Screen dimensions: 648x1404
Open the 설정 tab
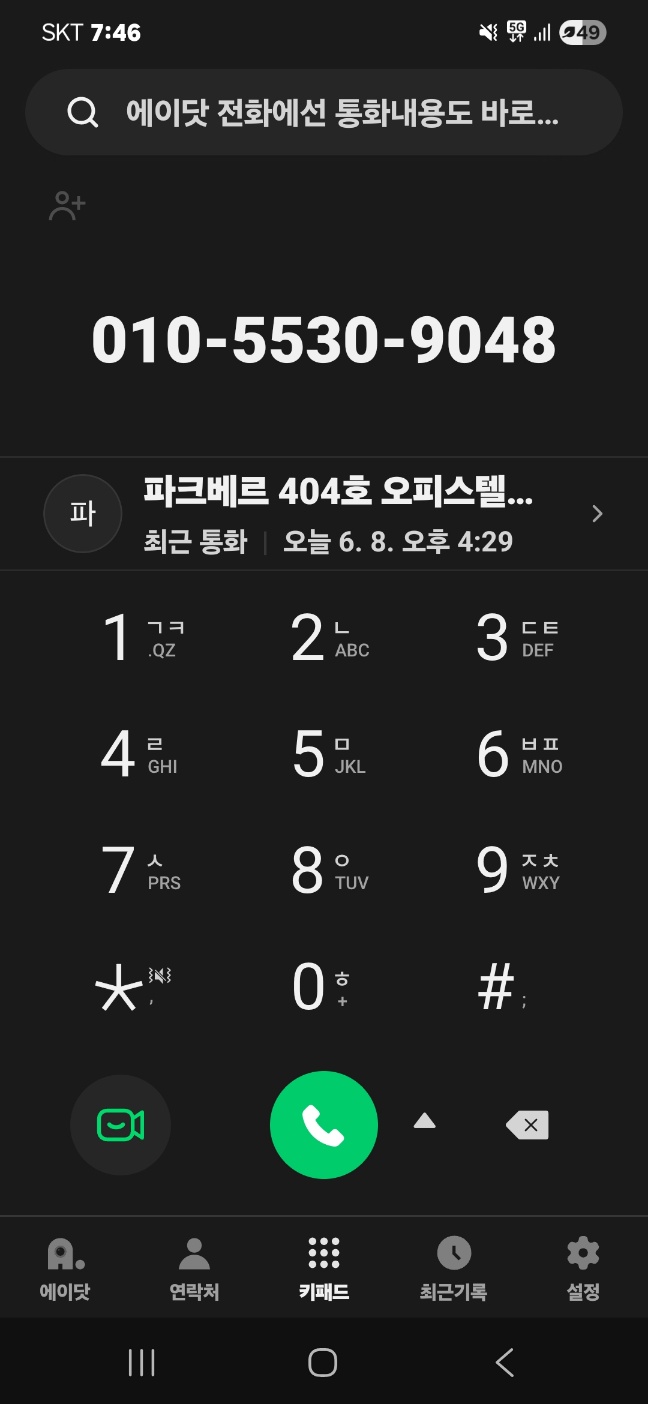[x=583, y=1268]
